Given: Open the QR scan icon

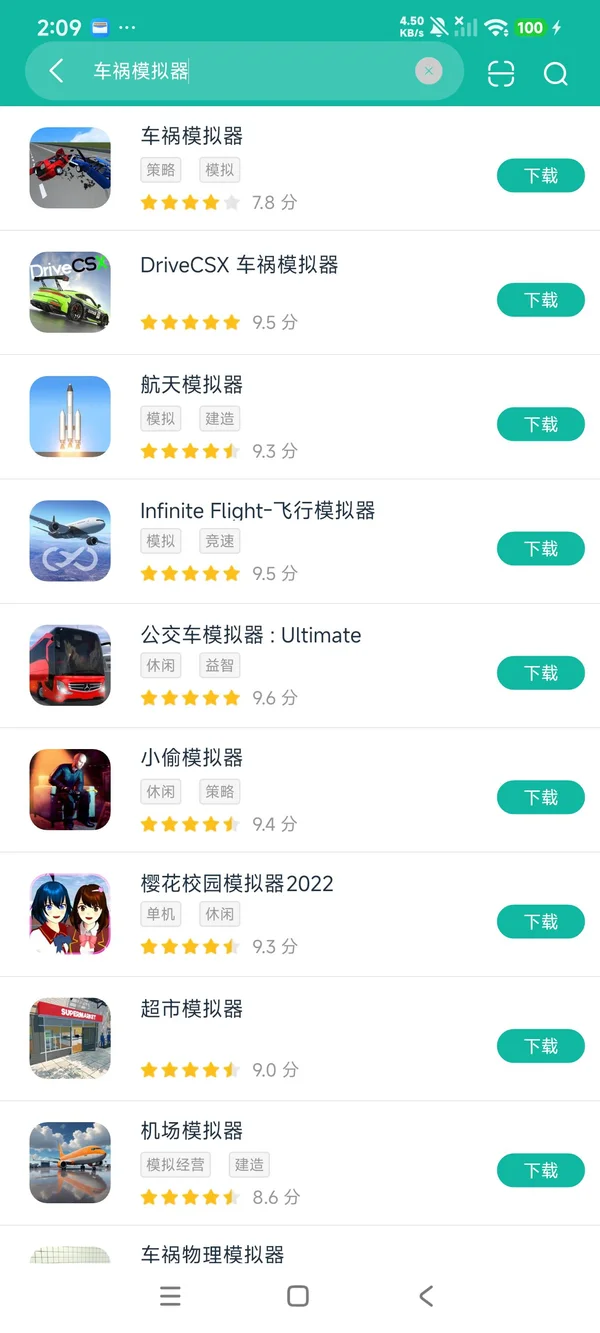Looking at the screenshot, I should point(501,73).
